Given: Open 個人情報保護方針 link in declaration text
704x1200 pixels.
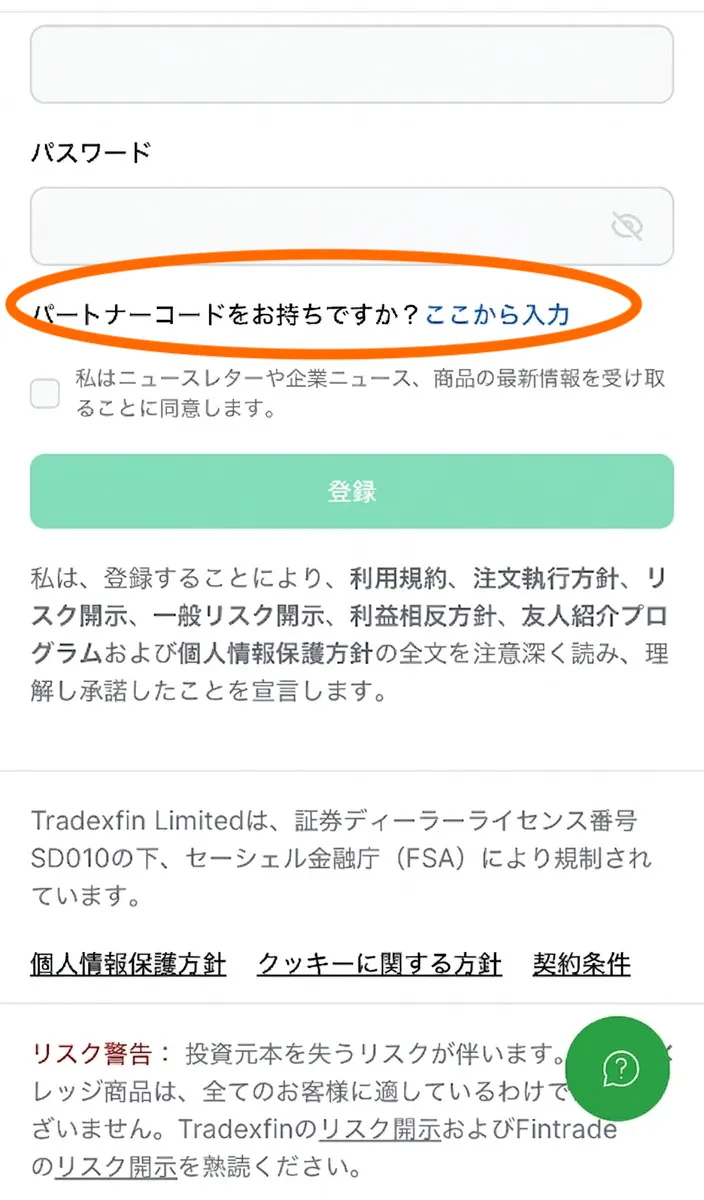Looking at the screenshot, I should 275,654.
